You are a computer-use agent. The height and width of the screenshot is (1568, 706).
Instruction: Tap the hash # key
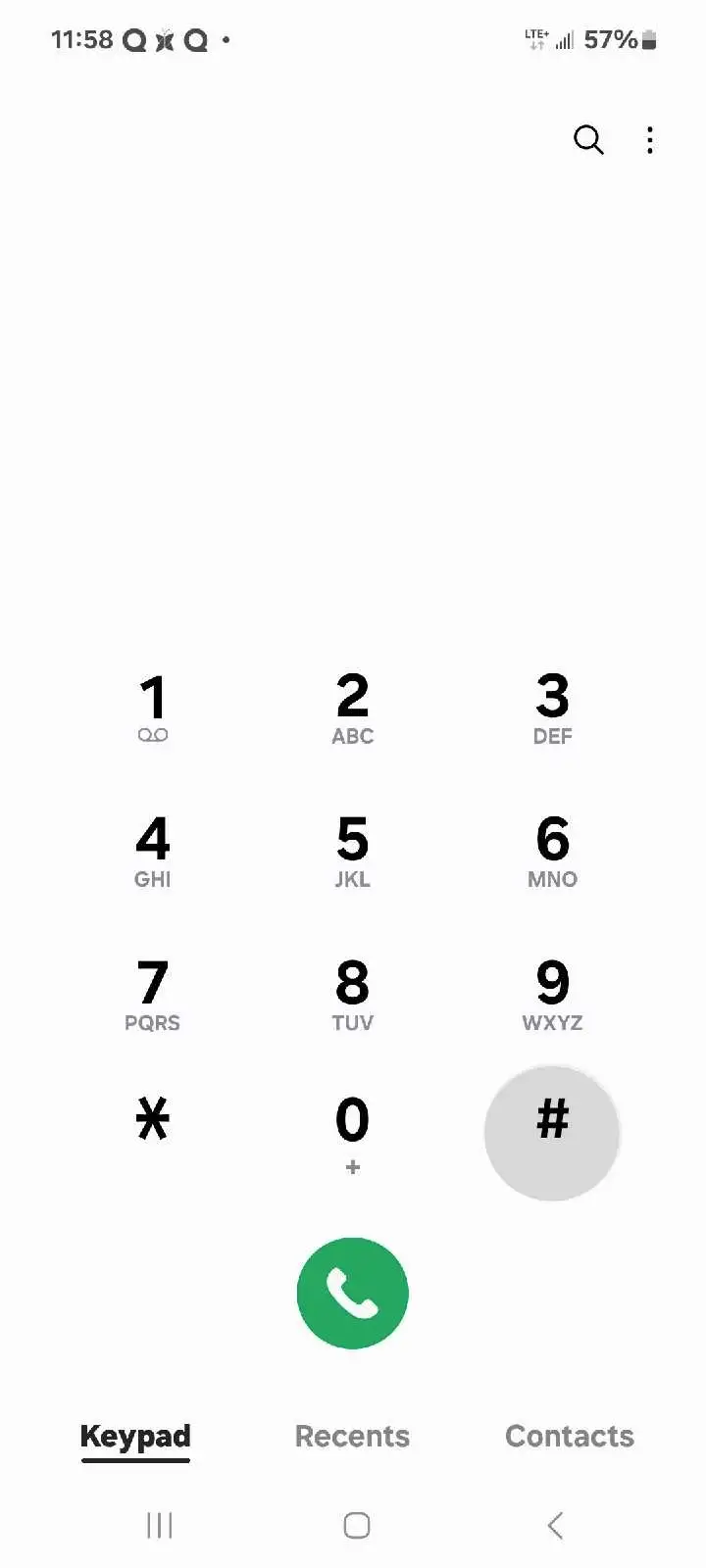tap(552, 1132)
